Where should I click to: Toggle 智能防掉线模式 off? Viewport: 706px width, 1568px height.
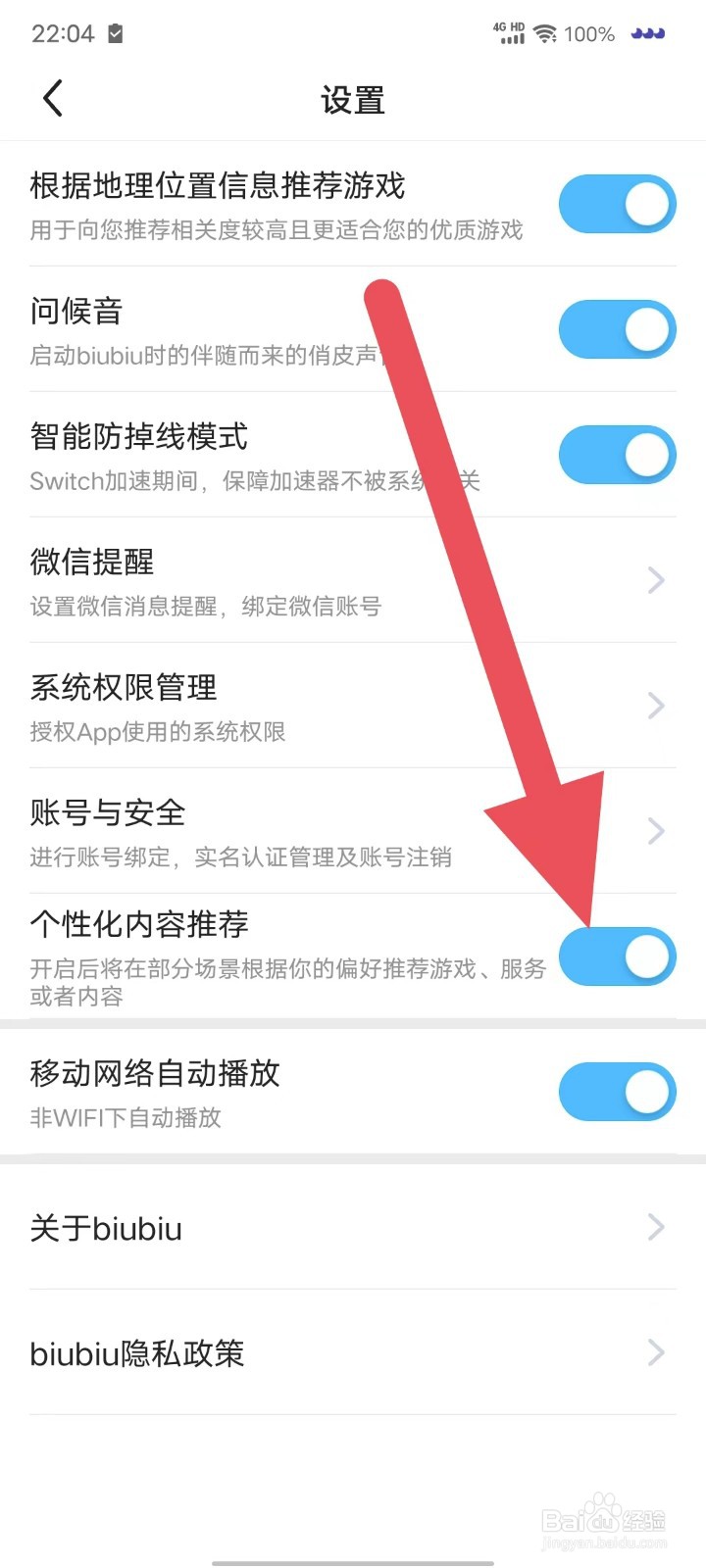(x=617, y=455)
